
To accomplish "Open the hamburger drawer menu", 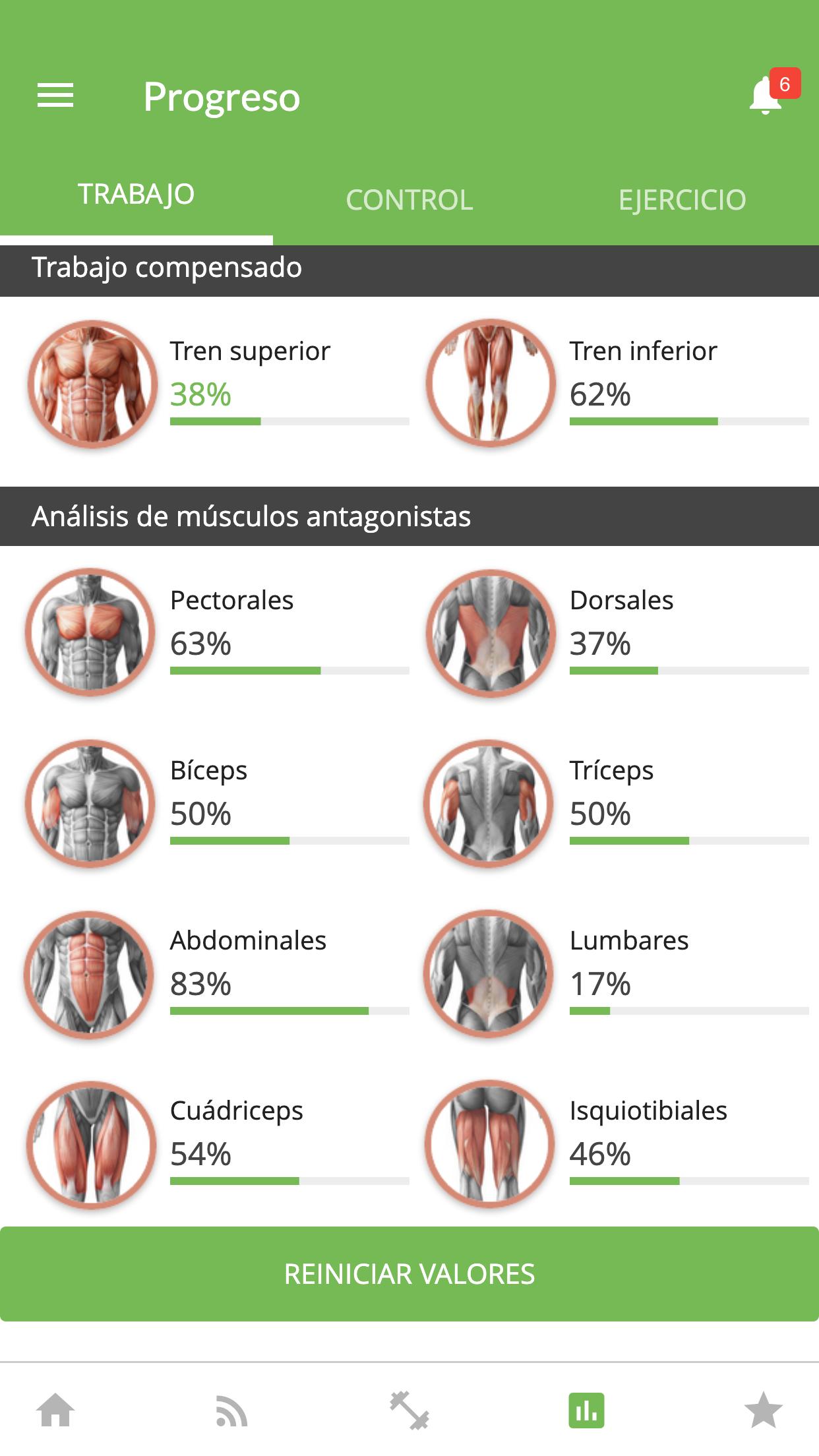I will (x=55, y=96).
